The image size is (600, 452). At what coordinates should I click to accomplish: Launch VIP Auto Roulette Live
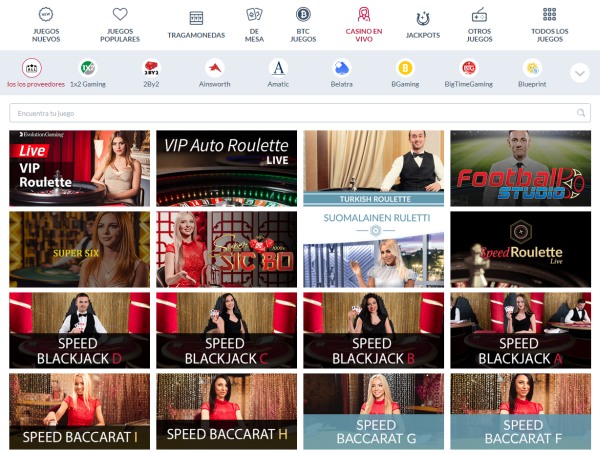pos(226,168)
